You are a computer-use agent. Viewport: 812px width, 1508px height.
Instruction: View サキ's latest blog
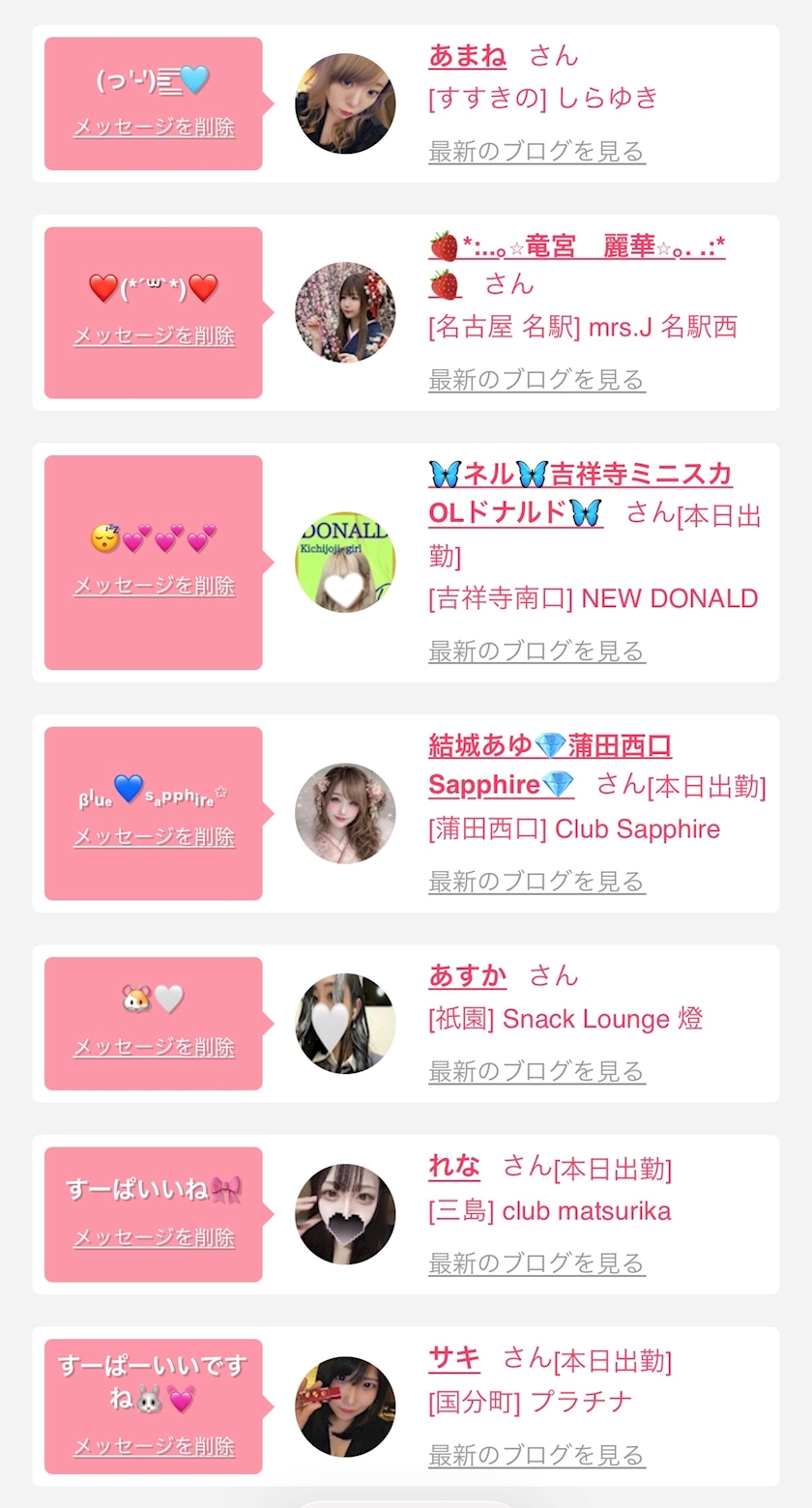click(x=536, y=1455)
